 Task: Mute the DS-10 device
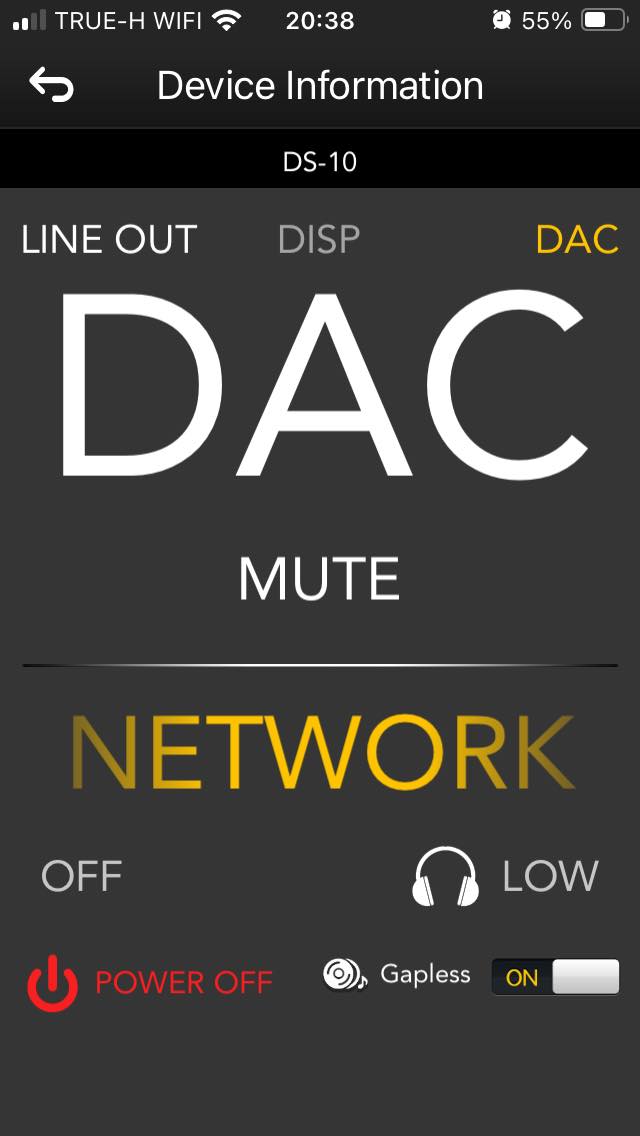coord(319,579)
